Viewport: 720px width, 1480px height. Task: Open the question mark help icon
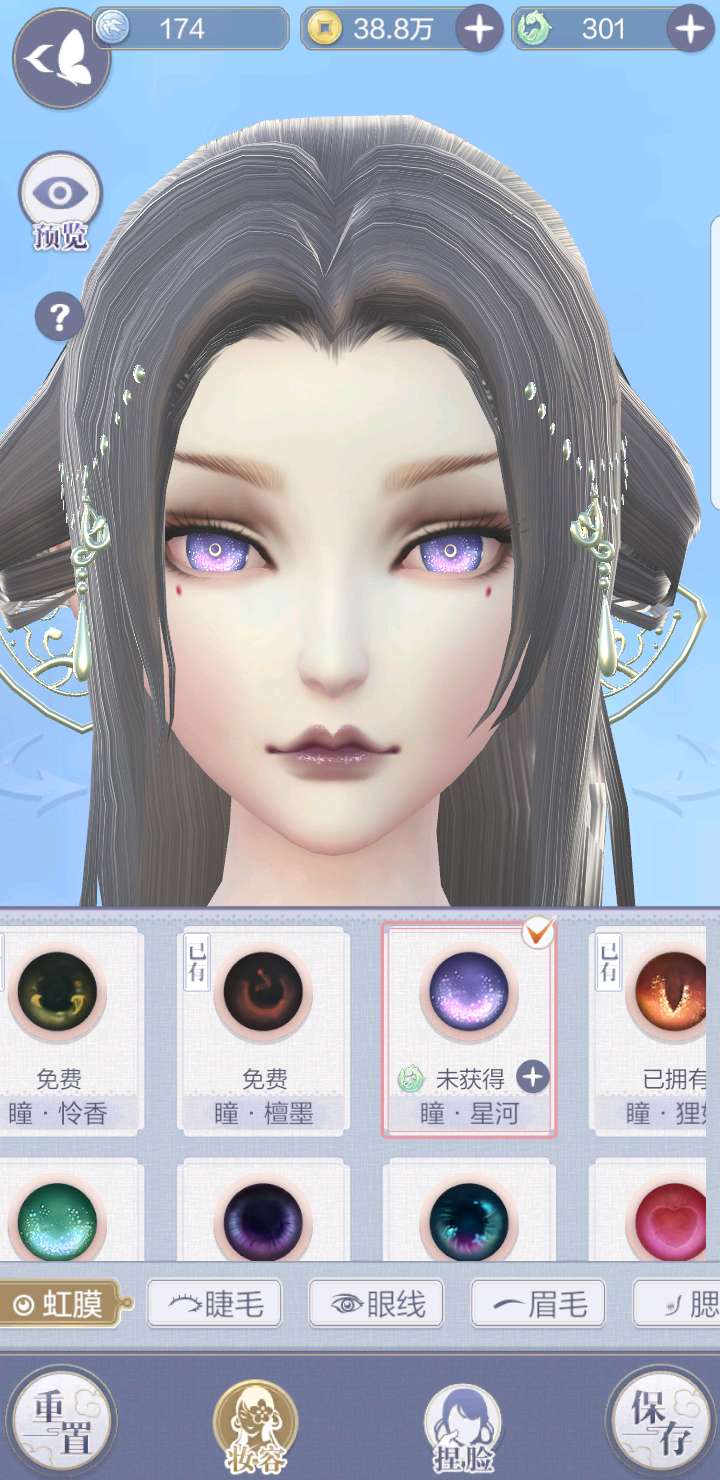click(x=59, y=318)
